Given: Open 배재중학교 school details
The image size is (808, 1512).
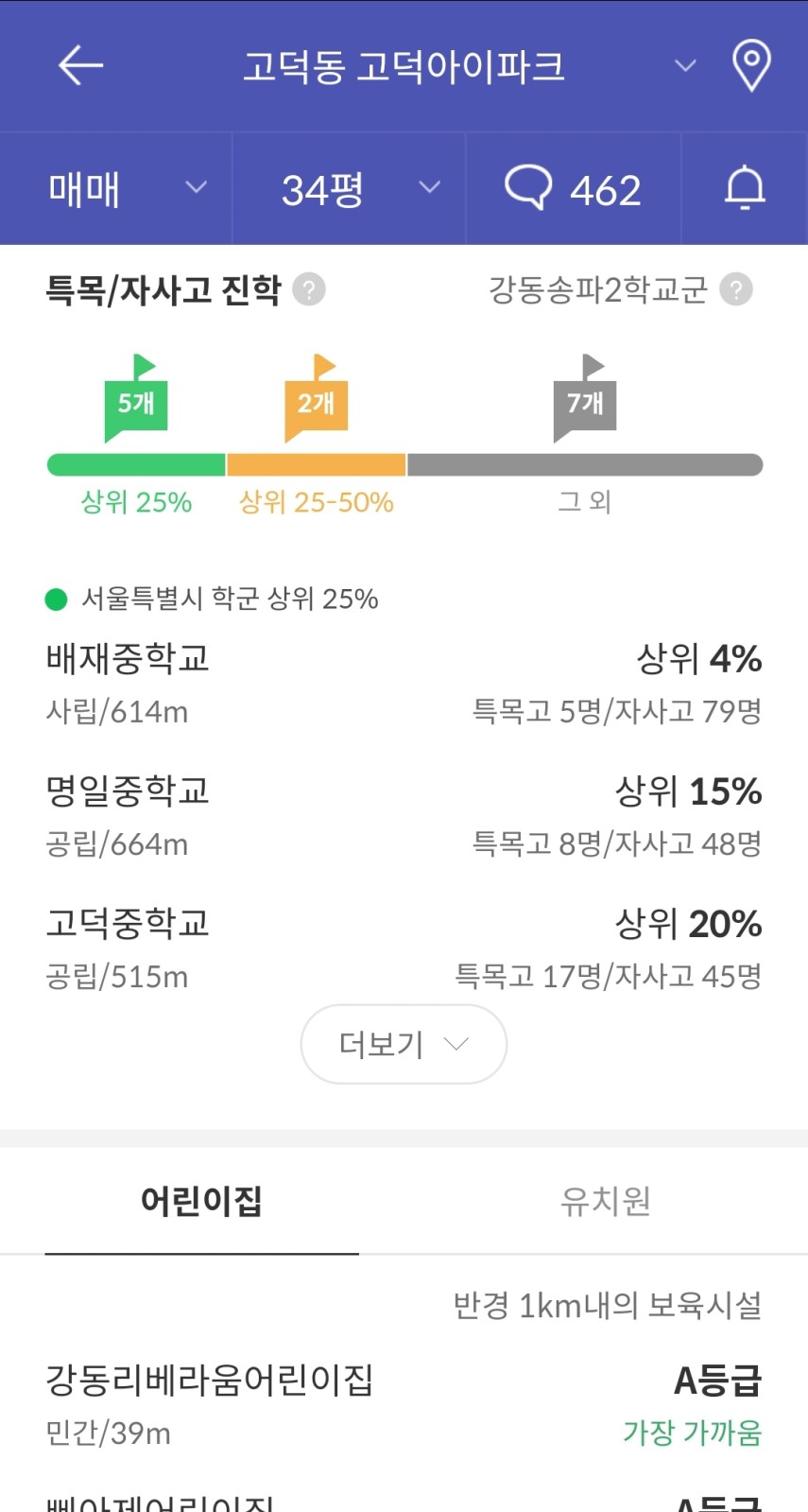Looking at the screenshot, I should click(x=404, y=684).
